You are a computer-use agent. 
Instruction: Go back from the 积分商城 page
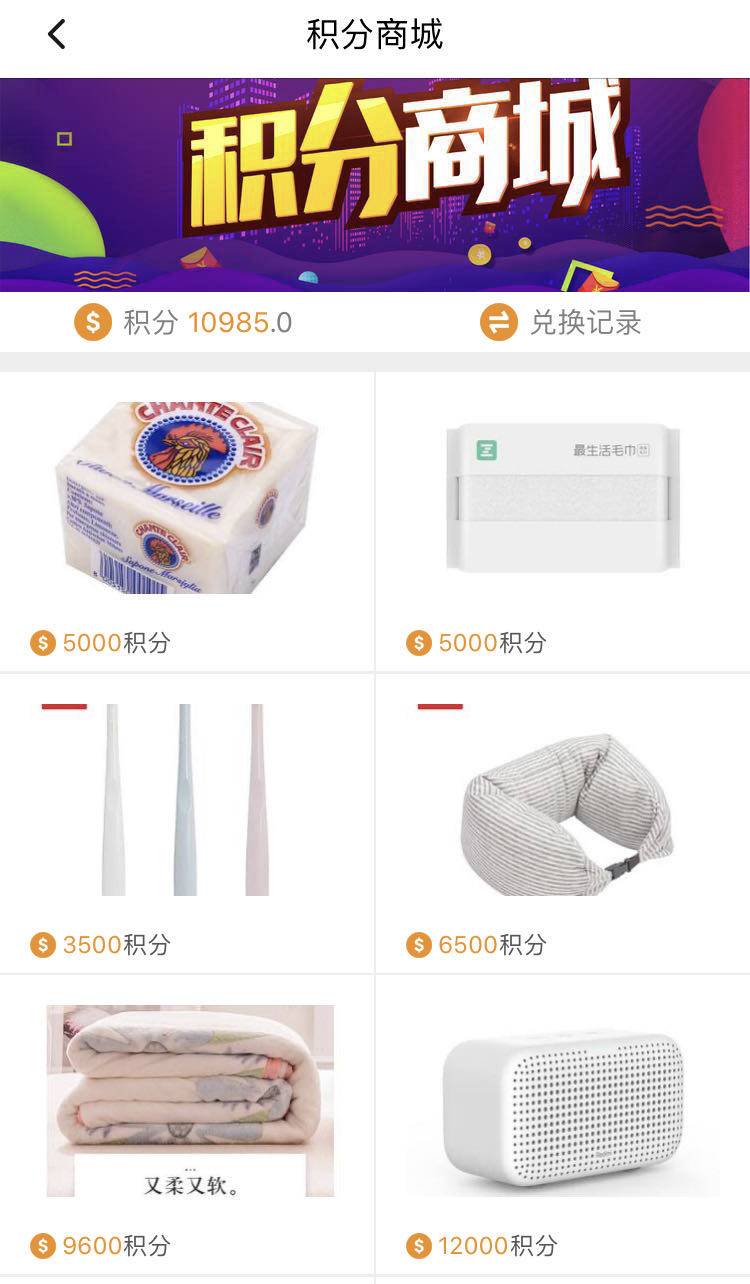(57, 35)
